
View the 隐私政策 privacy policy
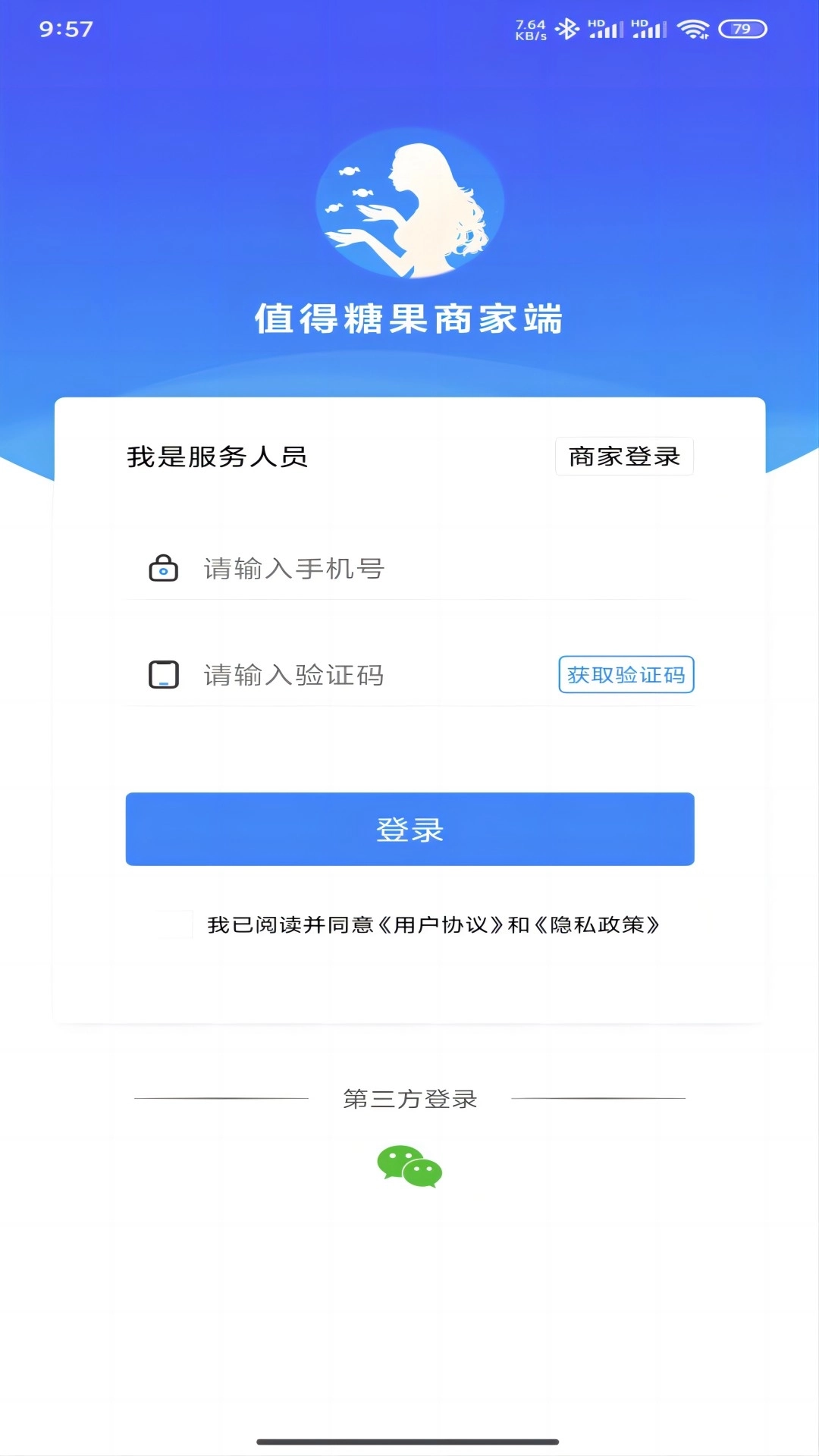pyautogui.click(x=601, y=925)
